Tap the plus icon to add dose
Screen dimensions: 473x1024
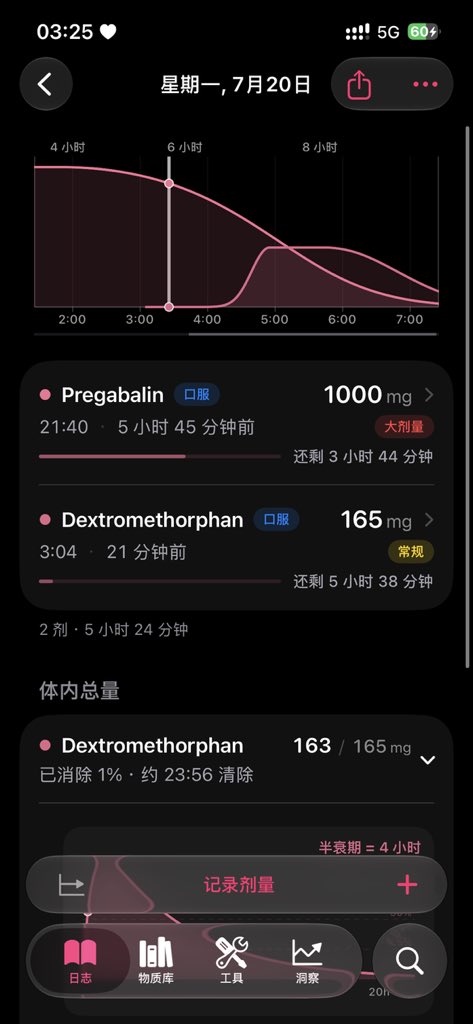click(407, 885)
